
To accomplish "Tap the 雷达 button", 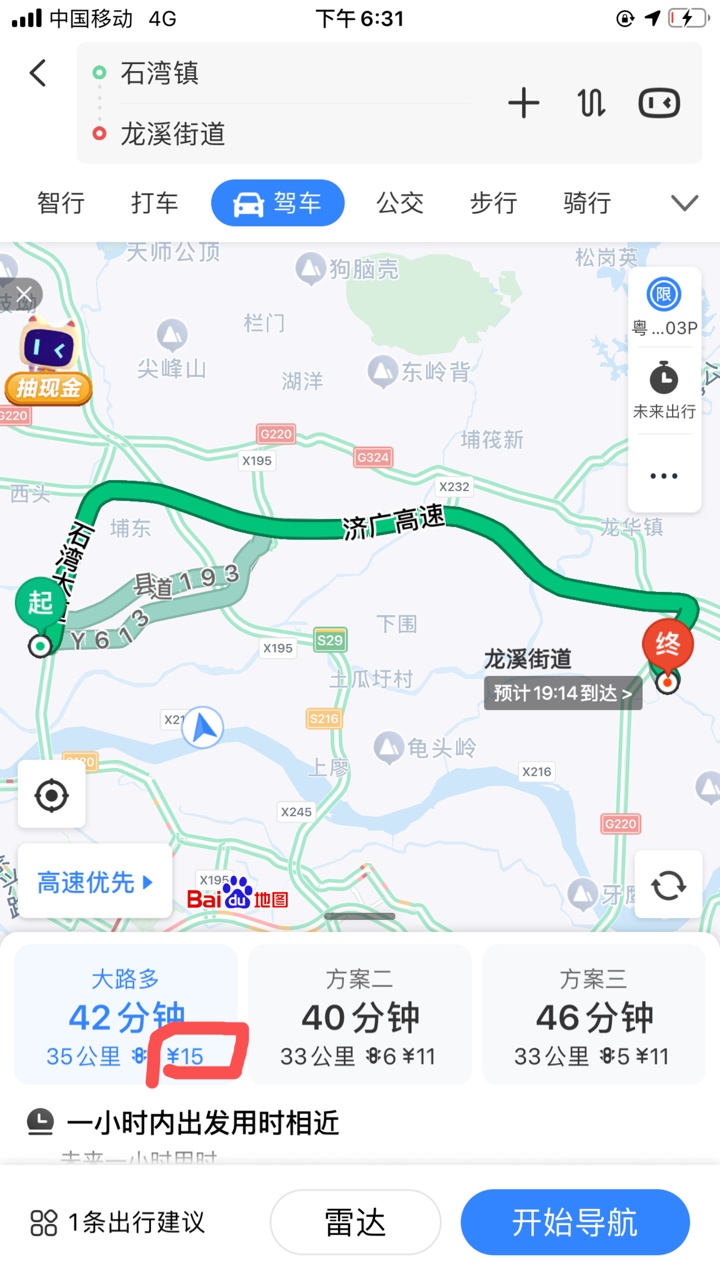I will point(355,1222).
